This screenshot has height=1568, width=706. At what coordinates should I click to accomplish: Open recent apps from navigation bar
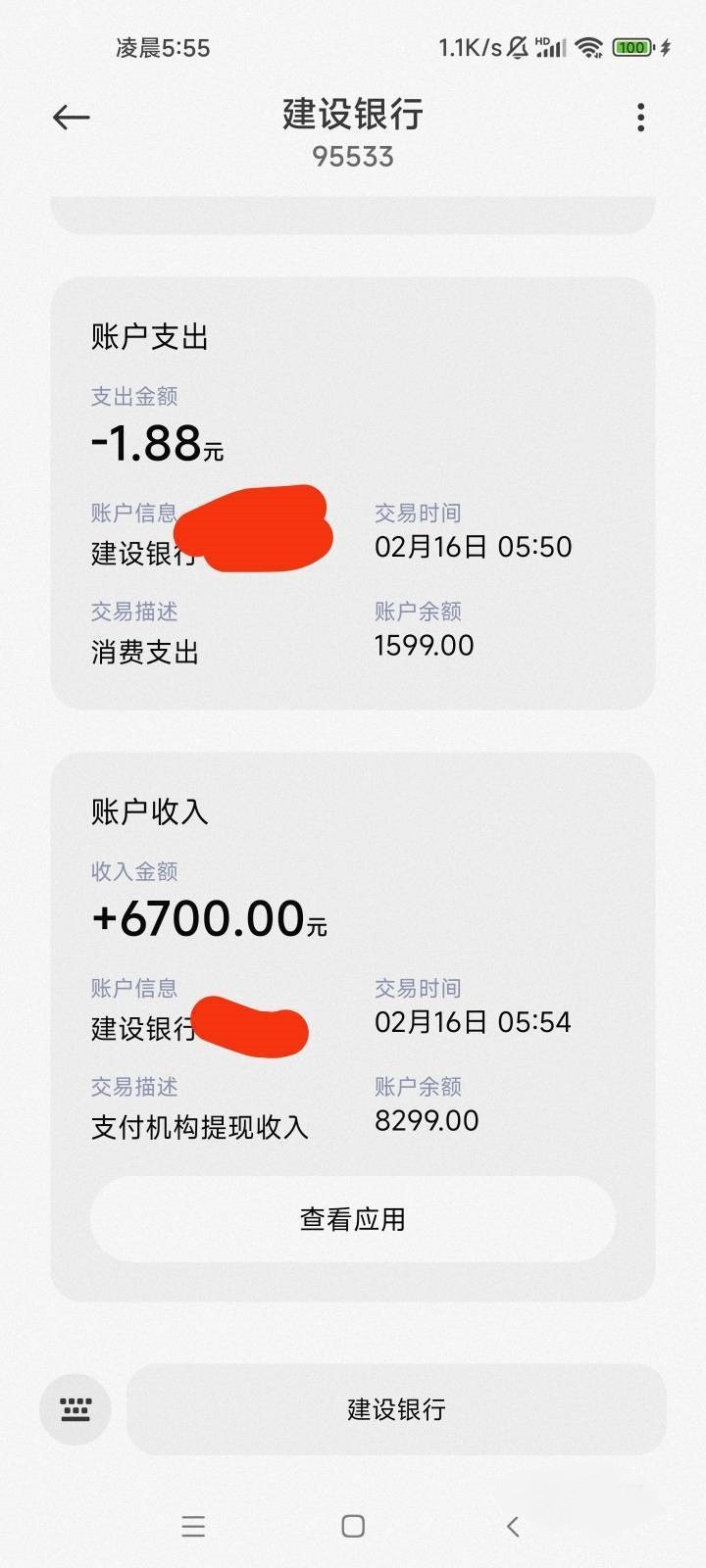click(x=193, y=1526)
